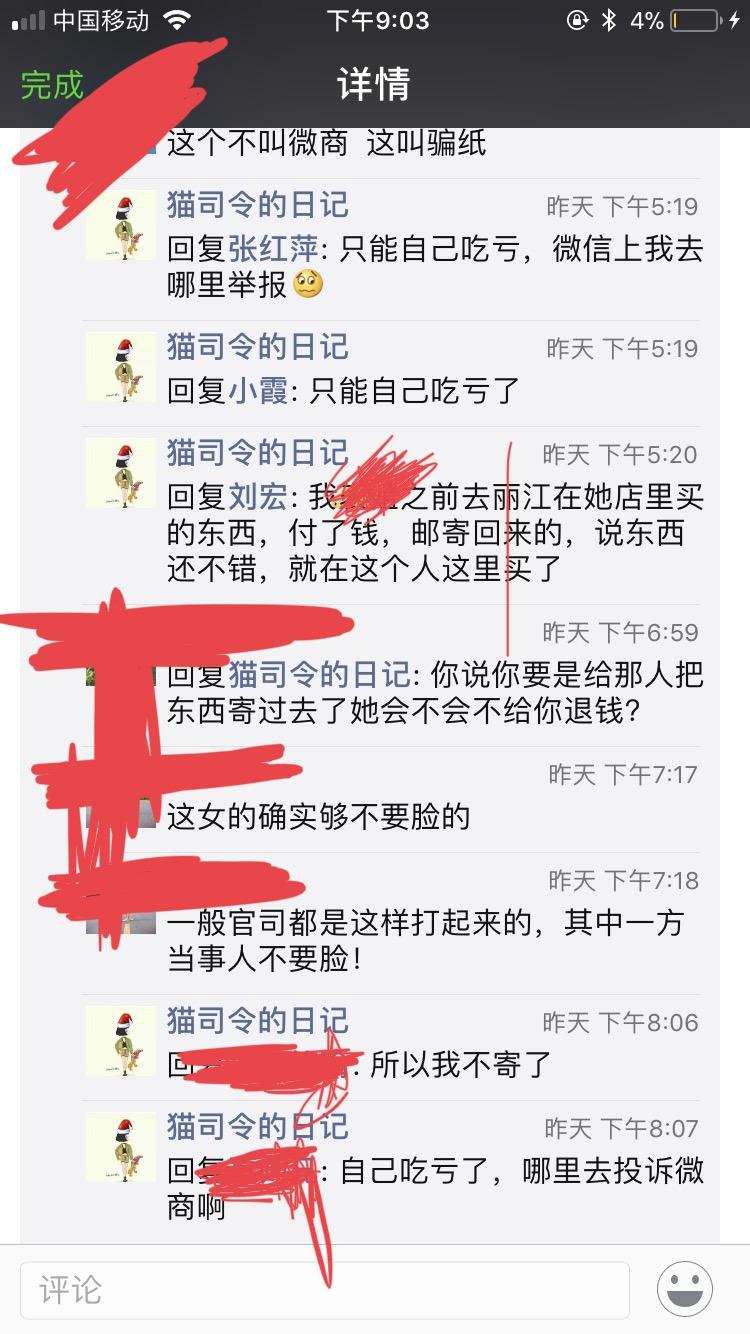
Task: Tap the 猫司令的日记 author name on the 5:20 comment
Action: coord(257,452)
